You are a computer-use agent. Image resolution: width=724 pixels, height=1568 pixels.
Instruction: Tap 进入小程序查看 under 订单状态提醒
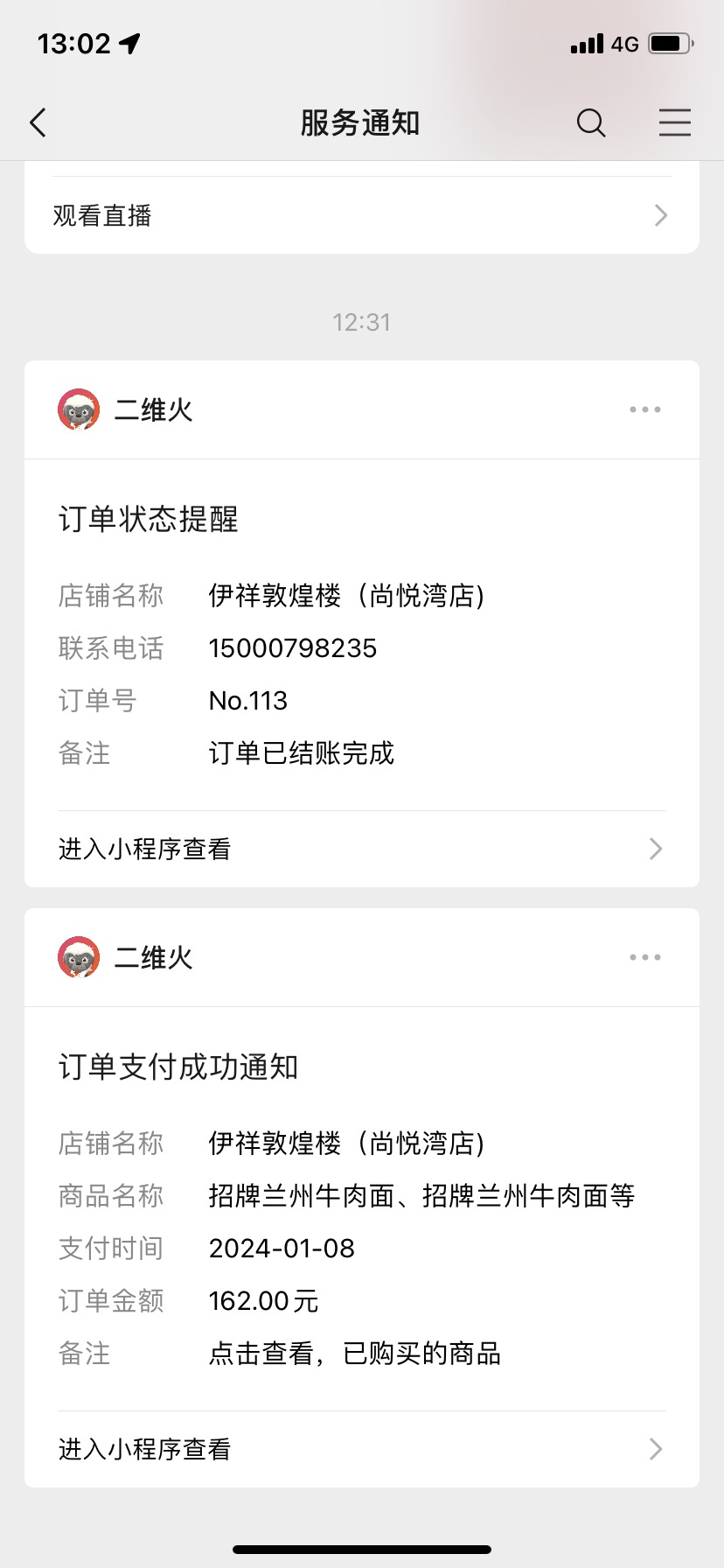tap(362, 849)
